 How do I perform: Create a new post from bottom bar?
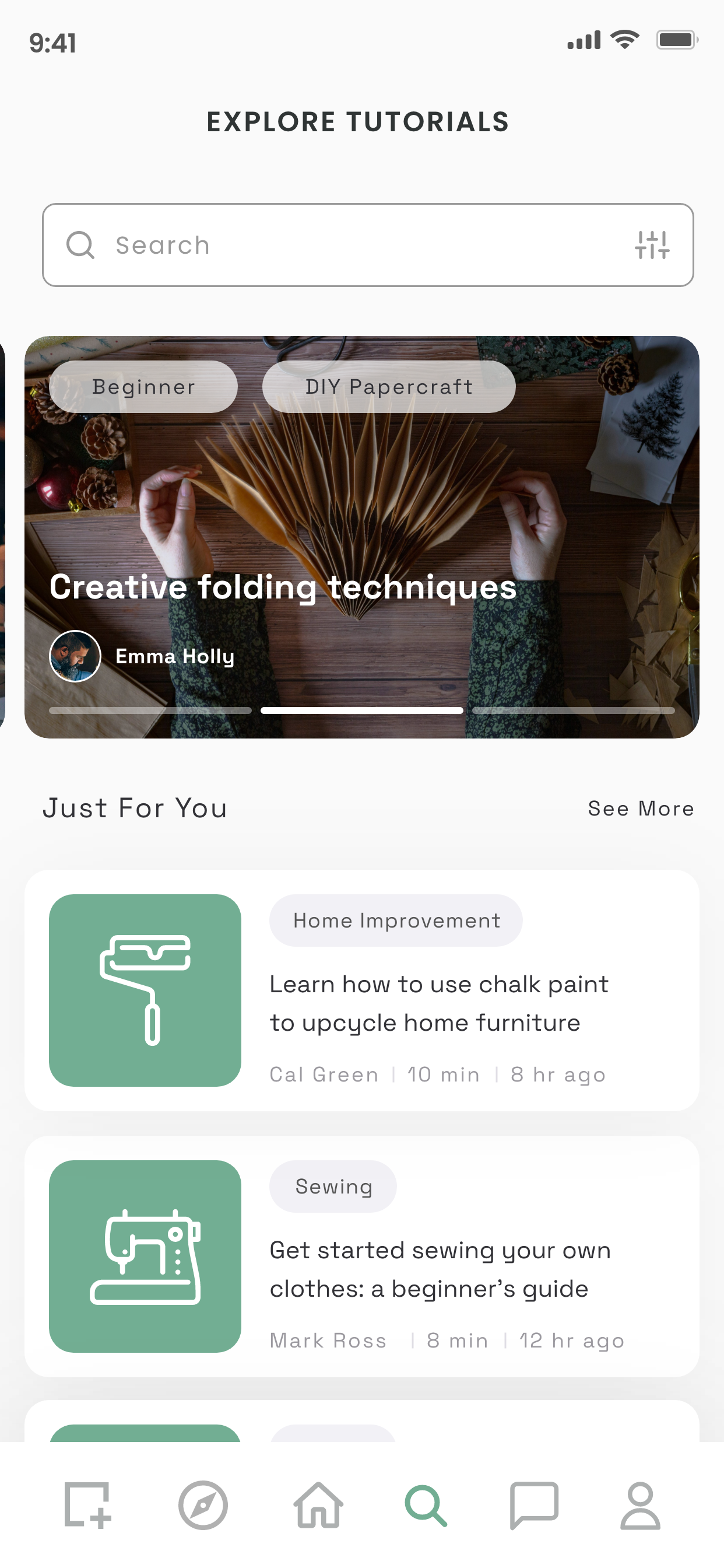click(87, 1506)
